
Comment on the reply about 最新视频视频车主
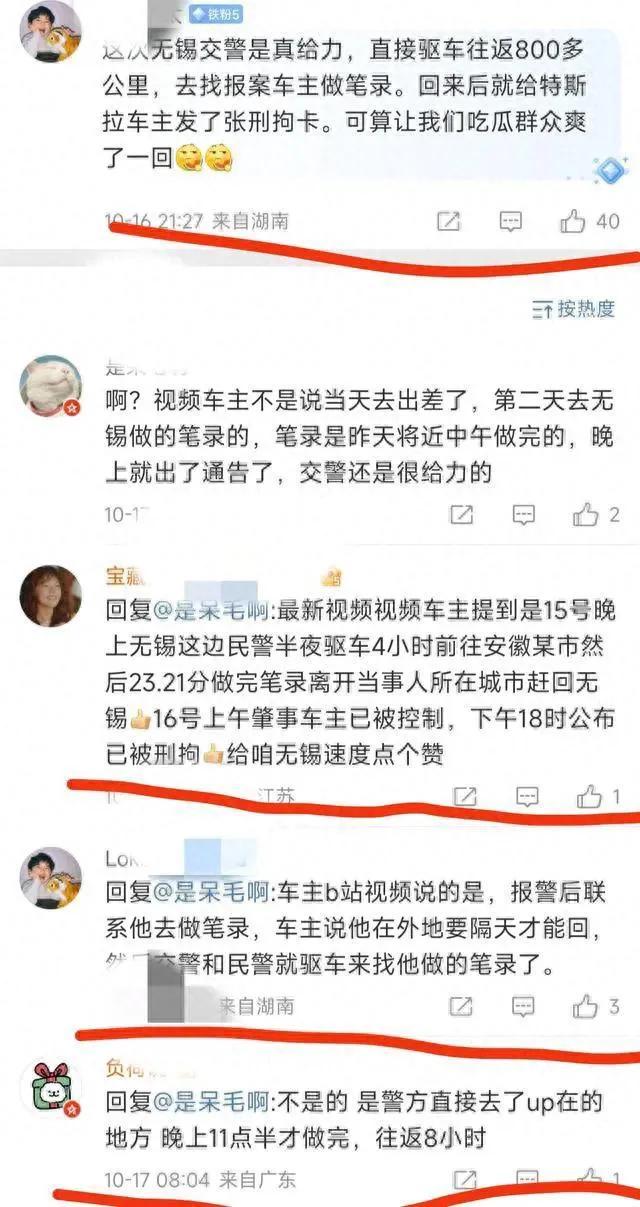[527, 797]
